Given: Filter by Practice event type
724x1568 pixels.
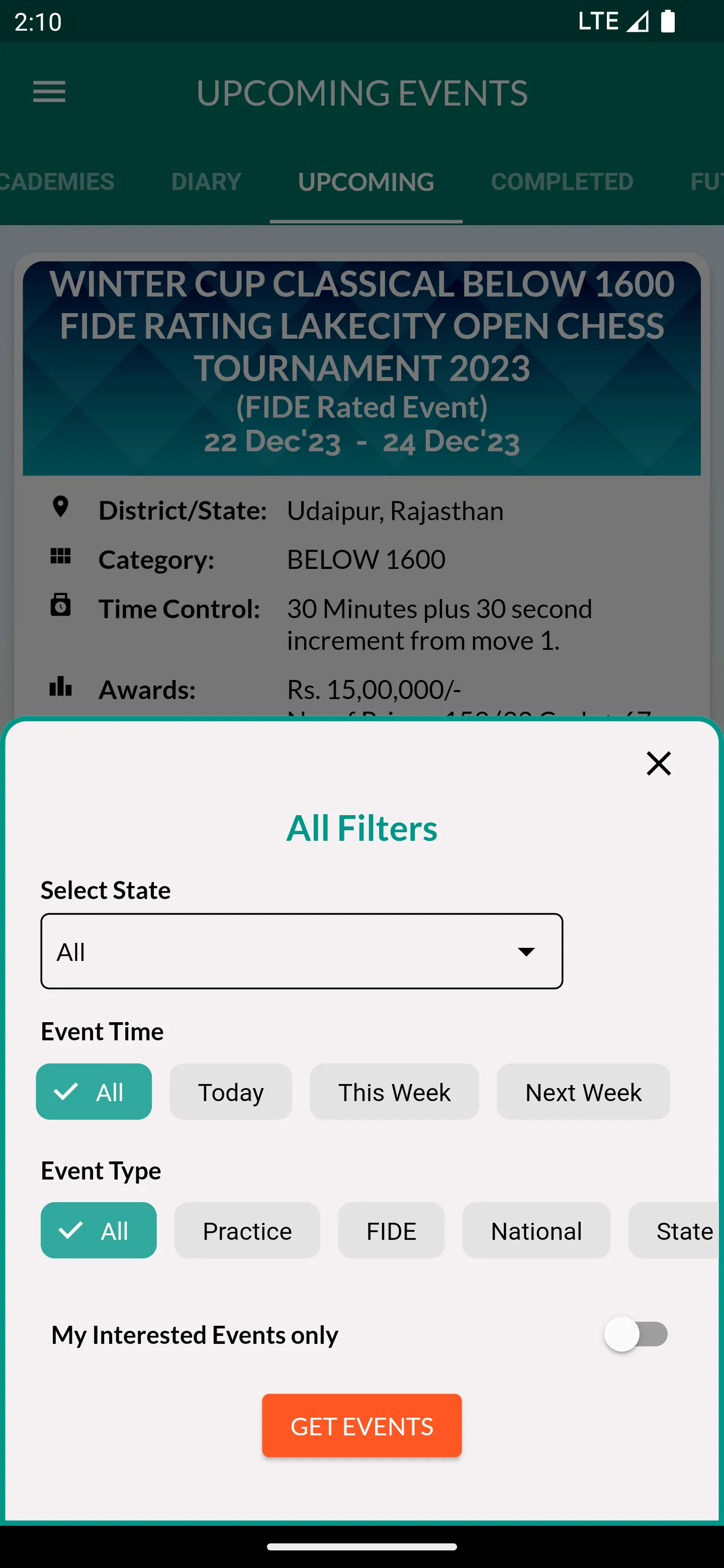Looking at the screenshot, I should click(247, 1230).
